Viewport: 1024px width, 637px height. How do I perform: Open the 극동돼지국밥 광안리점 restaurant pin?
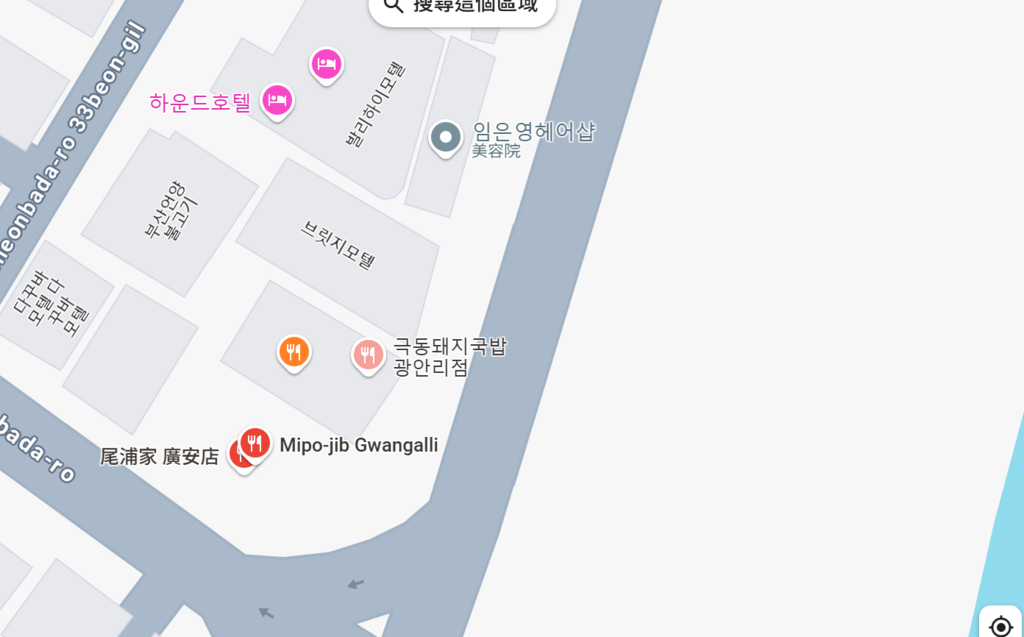click(x=368, y=354)
